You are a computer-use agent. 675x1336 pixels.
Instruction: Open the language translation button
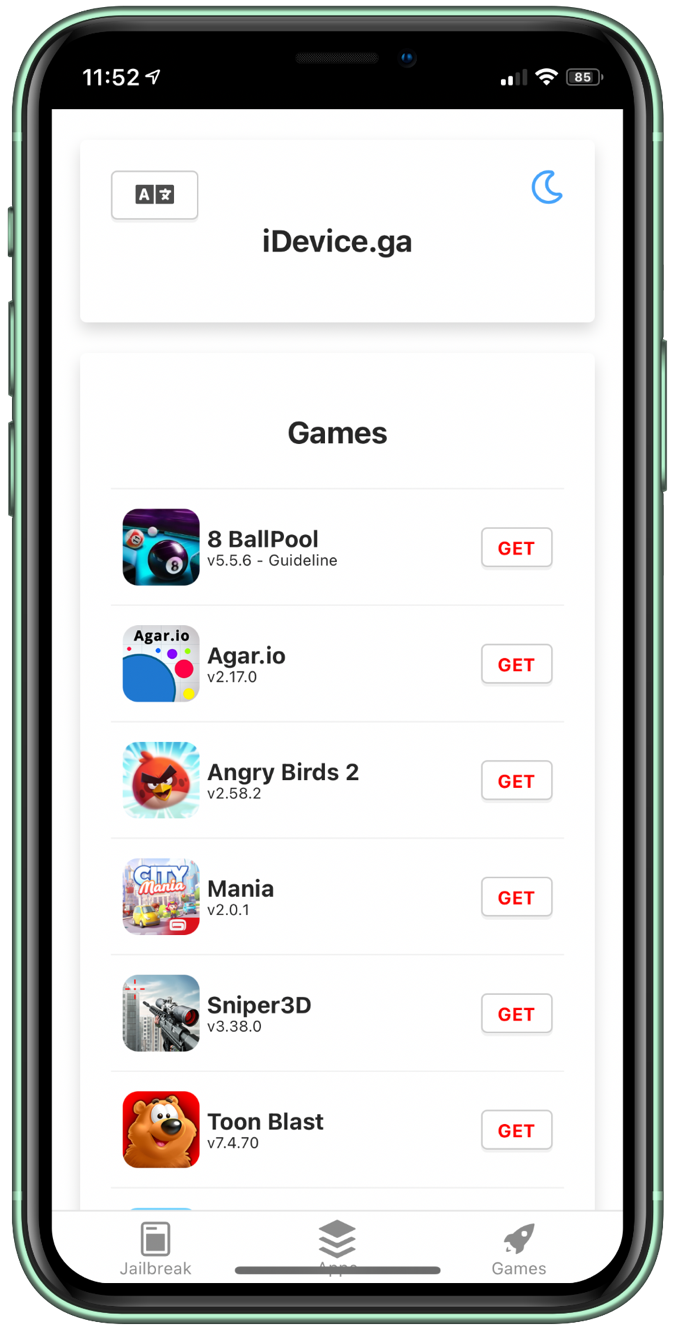point(154,195)
